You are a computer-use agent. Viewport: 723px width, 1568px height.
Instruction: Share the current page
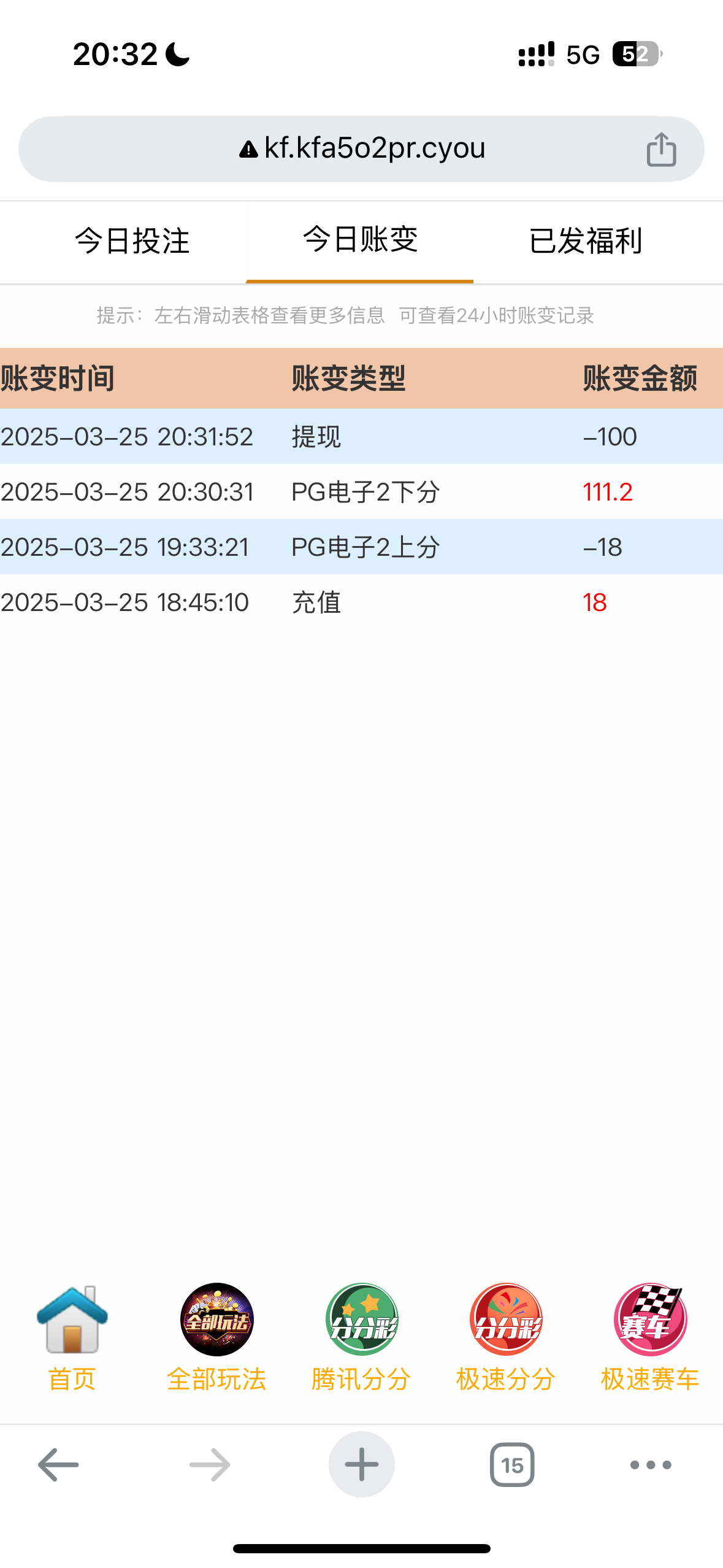pyautogui.click(x=661, y=150)
